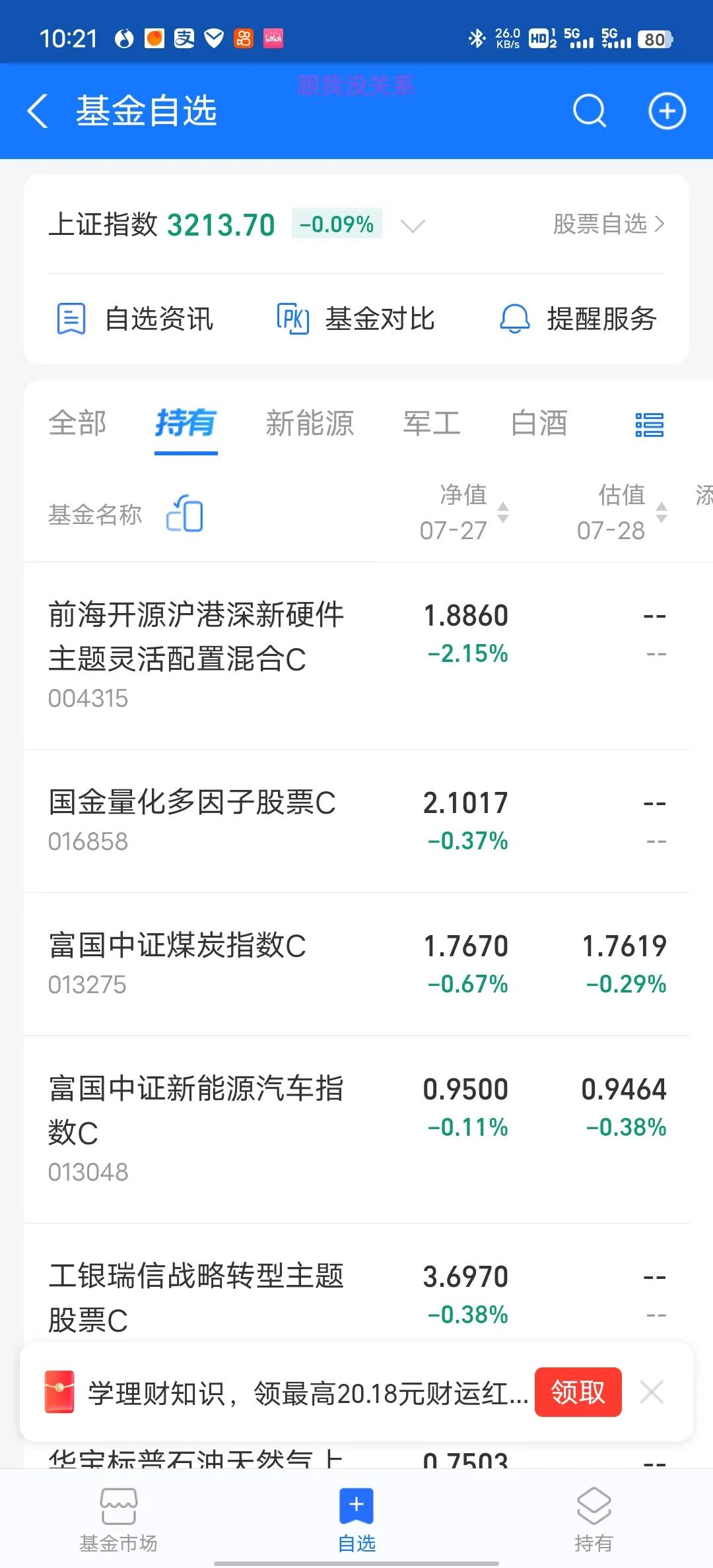Open fund 富国中证煤炭指数C
This screenshot has height=1568, width=713.
click(356, 964)
